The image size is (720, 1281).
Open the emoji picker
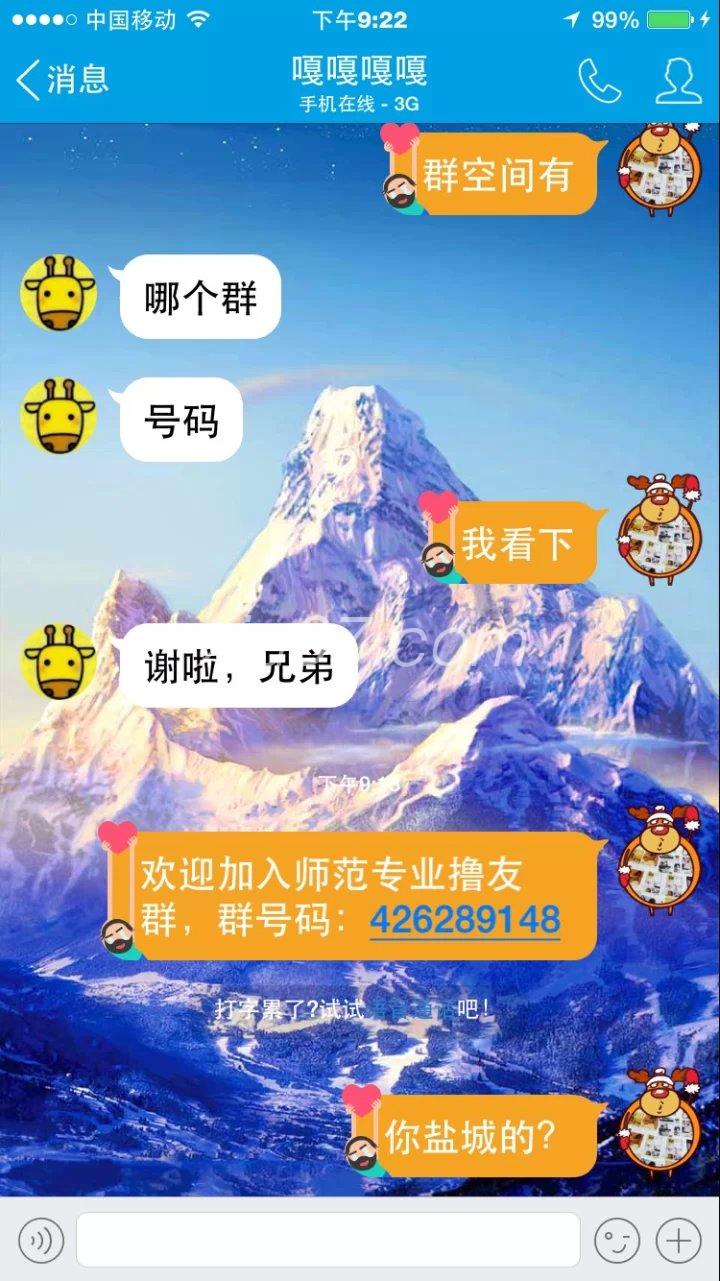coord(616,1241)
